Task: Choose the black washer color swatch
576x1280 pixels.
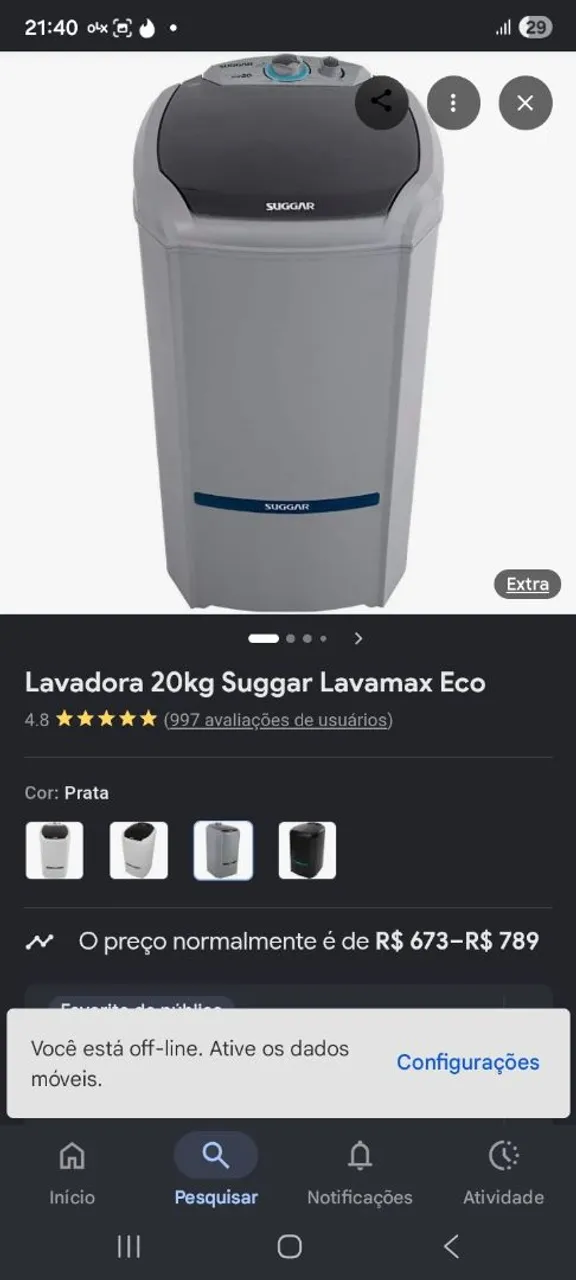Action: 307,851
